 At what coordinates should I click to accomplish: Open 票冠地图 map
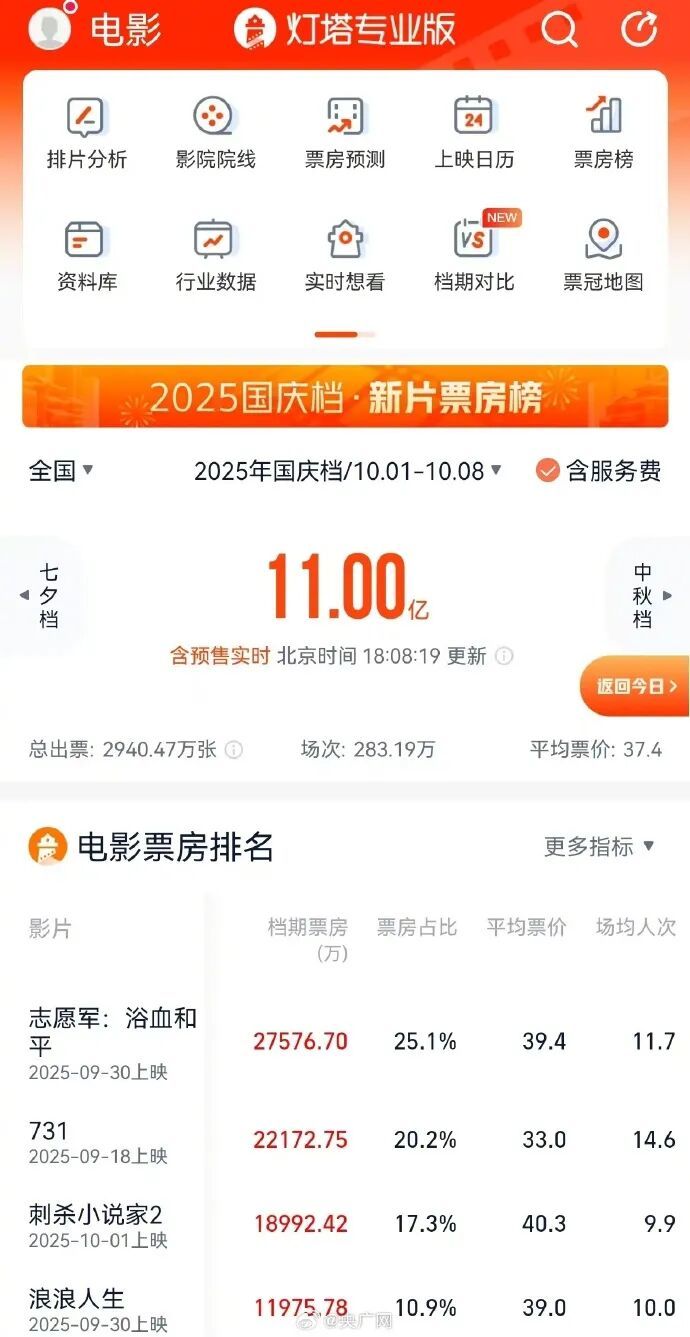click(603, 255)
